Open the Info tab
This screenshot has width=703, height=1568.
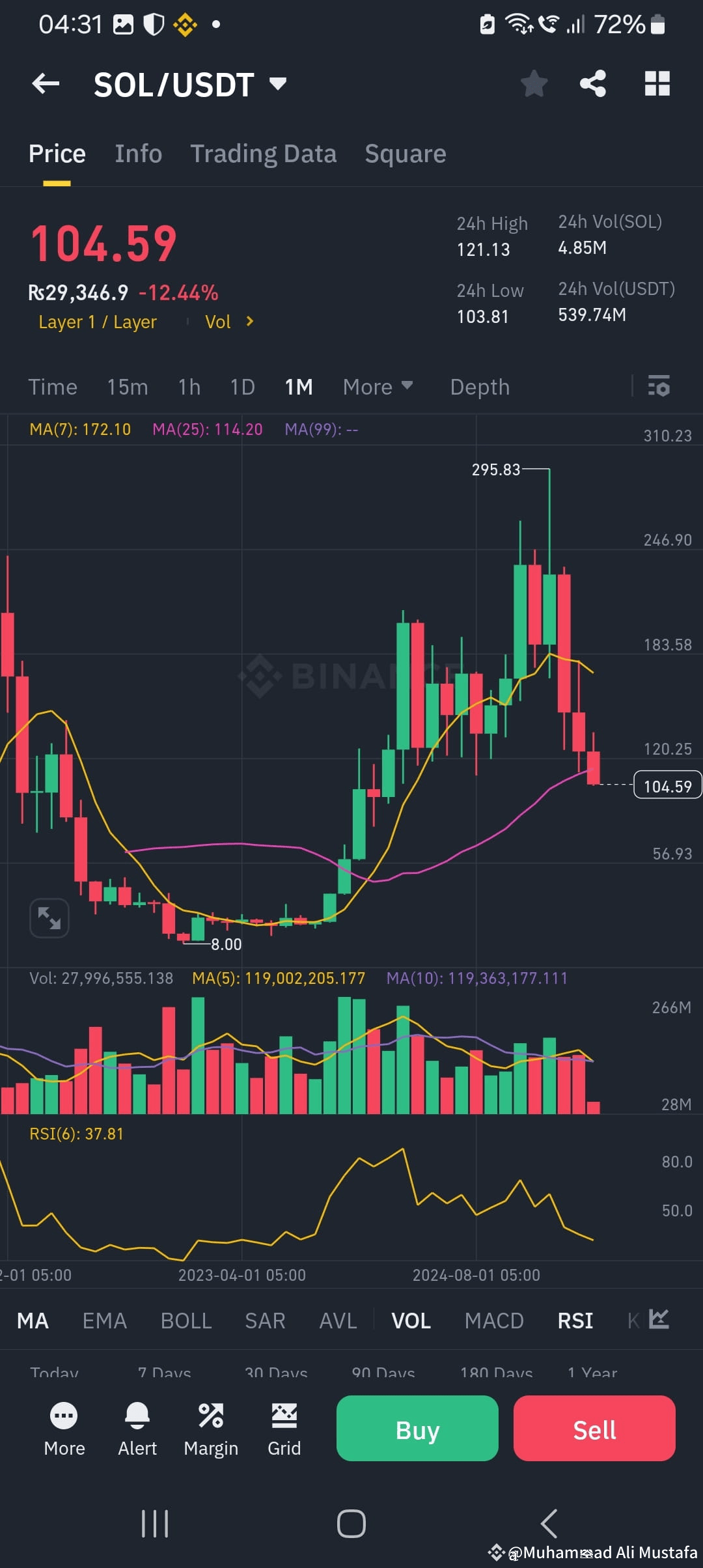coord(138,153)
